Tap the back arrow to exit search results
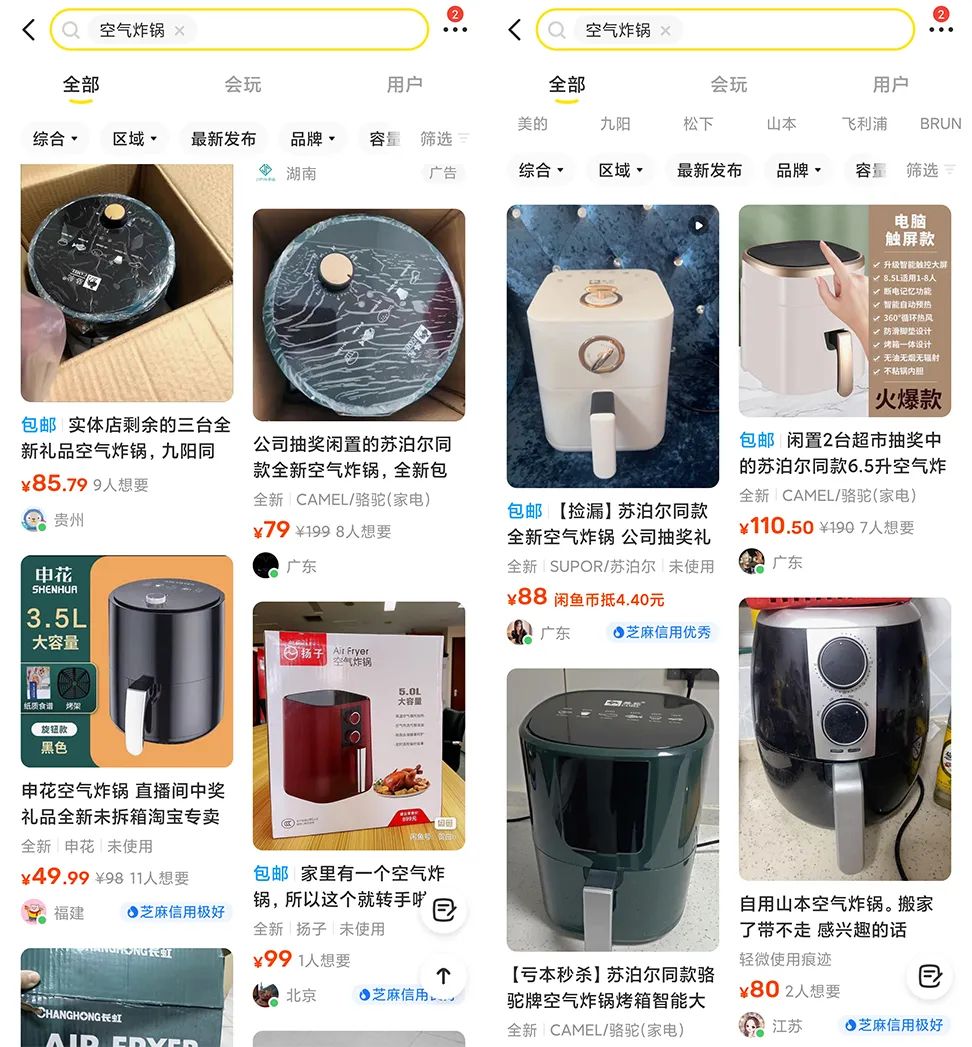 click(27, 30)
